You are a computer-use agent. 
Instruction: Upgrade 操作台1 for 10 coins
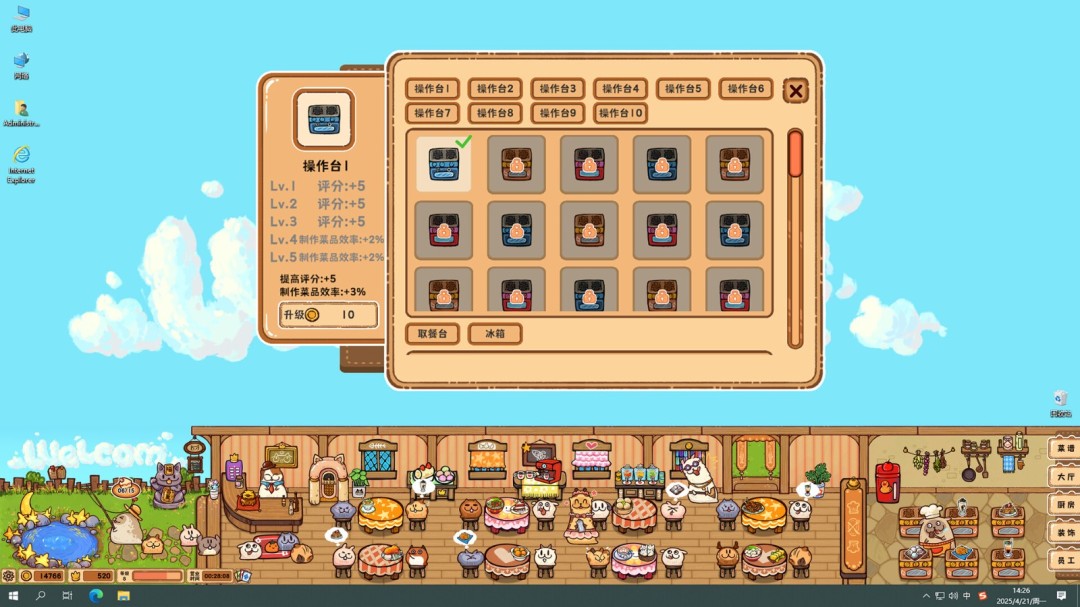329,315
